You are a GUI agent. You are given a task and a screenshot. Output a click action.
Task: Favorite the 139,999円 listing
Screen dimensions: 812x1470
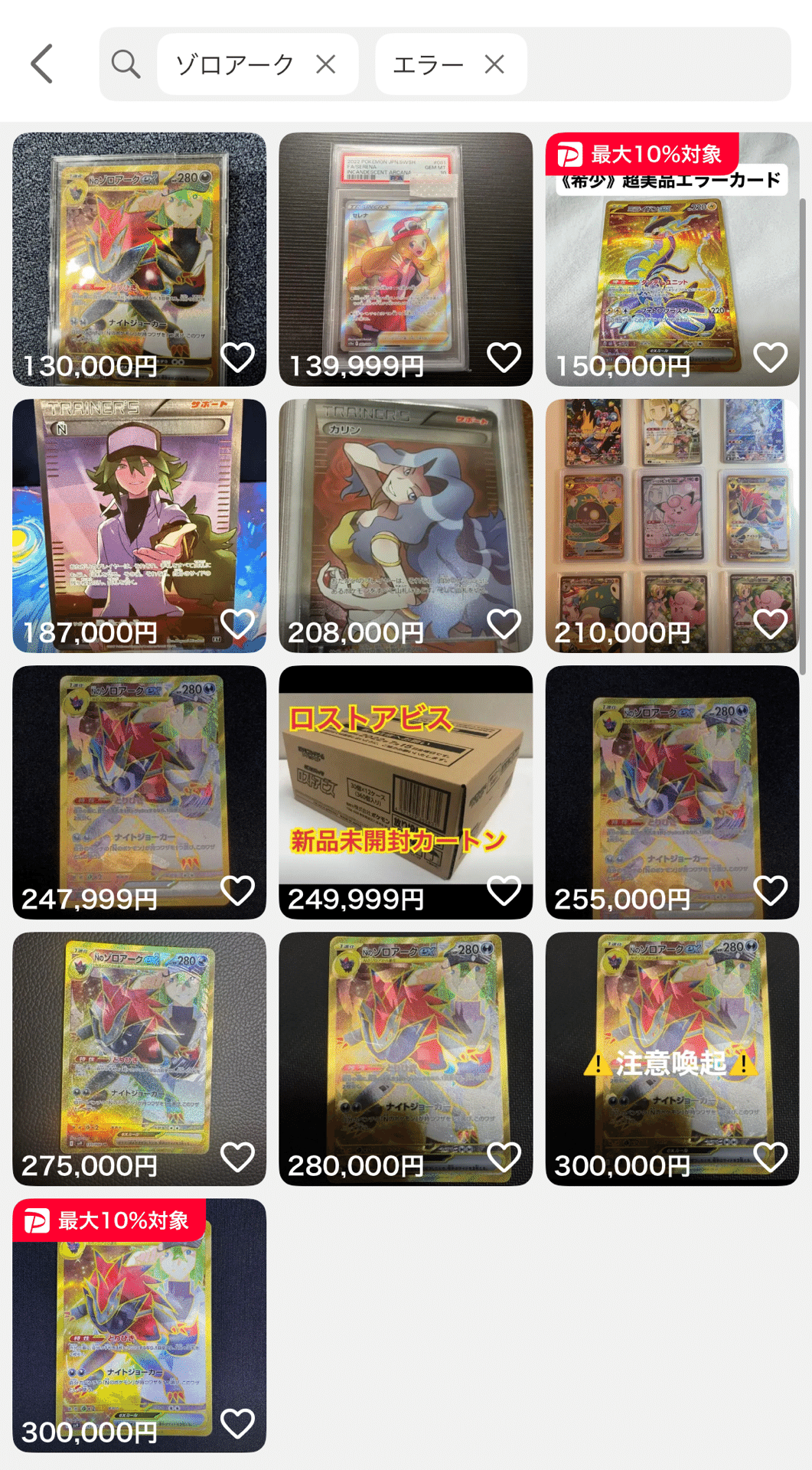504,358
